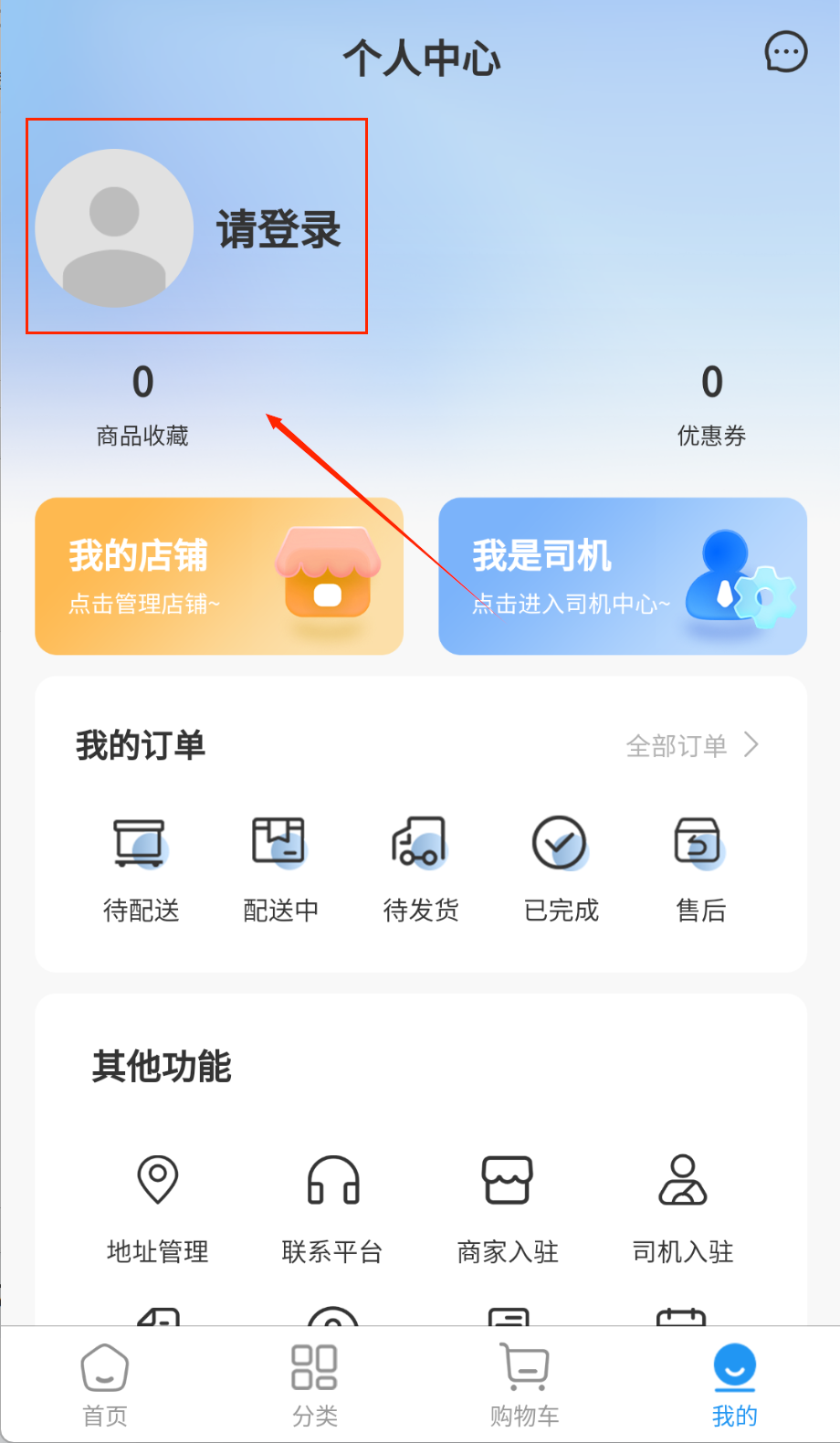Select the 我的 profile tab
This screenshot has width=840, height=1443.
[x=735, y=1385]
